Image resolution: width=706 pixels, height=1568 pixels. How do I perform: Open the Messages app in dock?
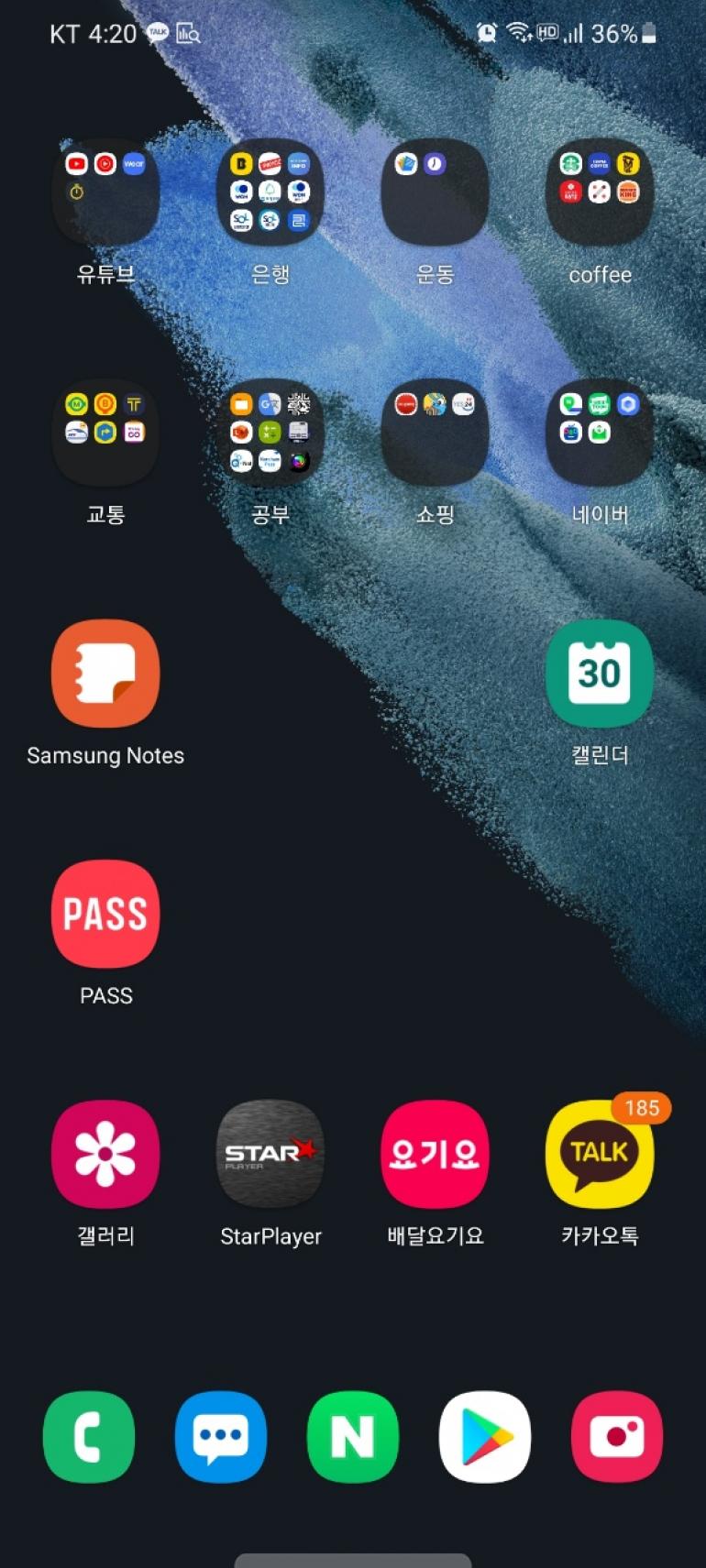tap(221, 1436)
